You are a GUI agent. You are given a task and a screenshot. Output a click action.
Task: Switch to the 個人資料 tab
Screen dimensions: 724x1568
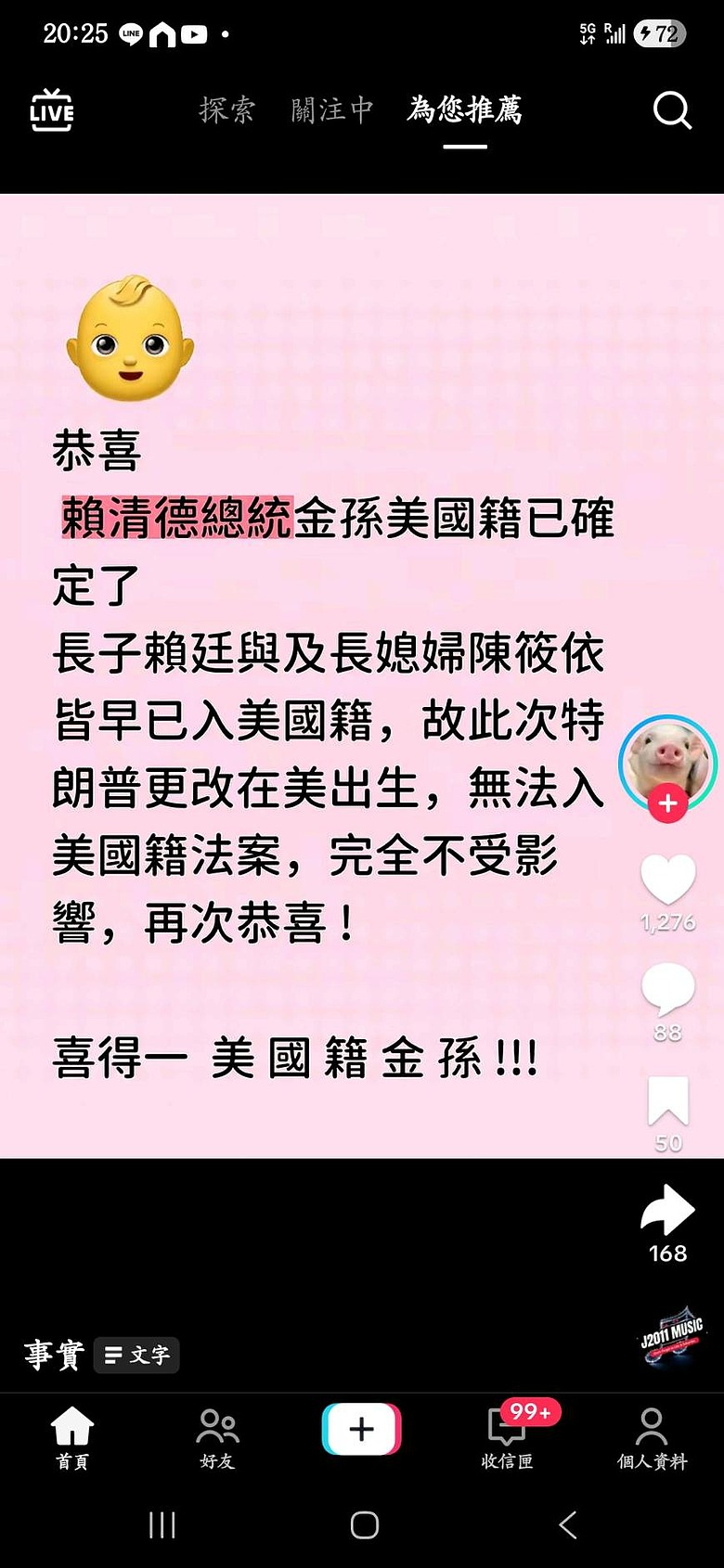[x=652, y=1437]
